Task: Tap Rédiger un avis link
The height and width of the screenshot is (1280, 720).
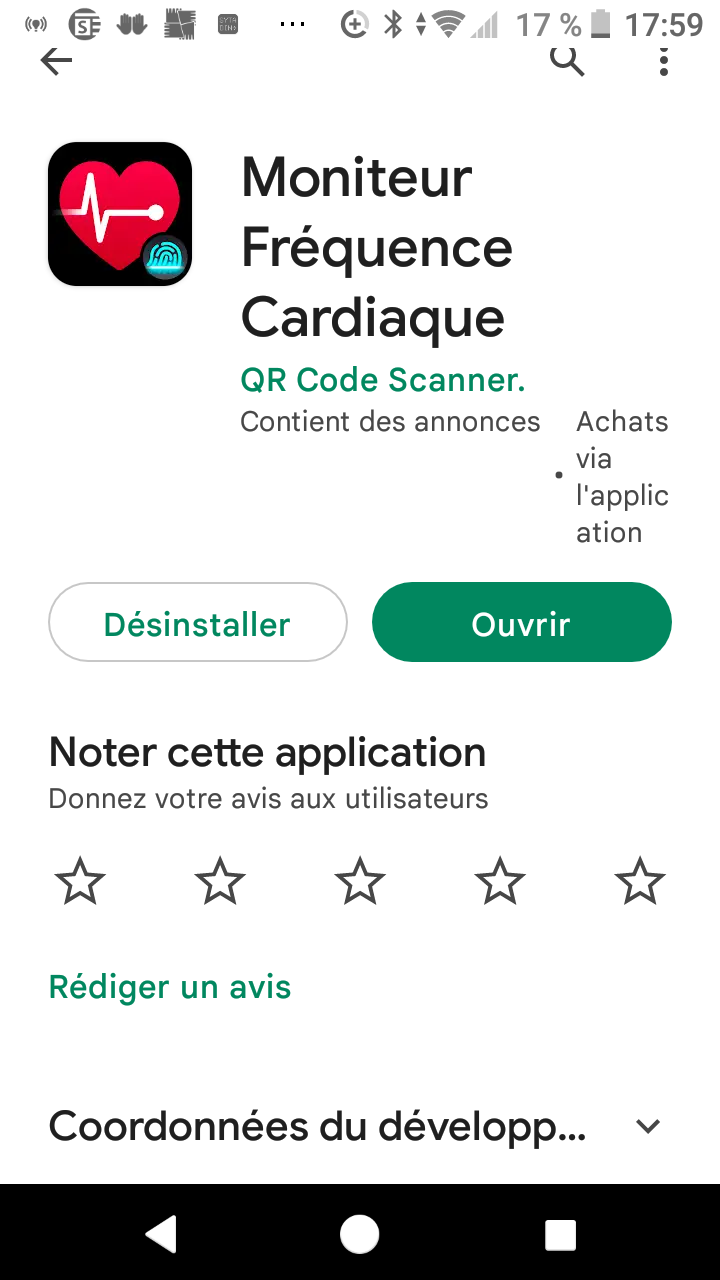Action: [170, 987]
